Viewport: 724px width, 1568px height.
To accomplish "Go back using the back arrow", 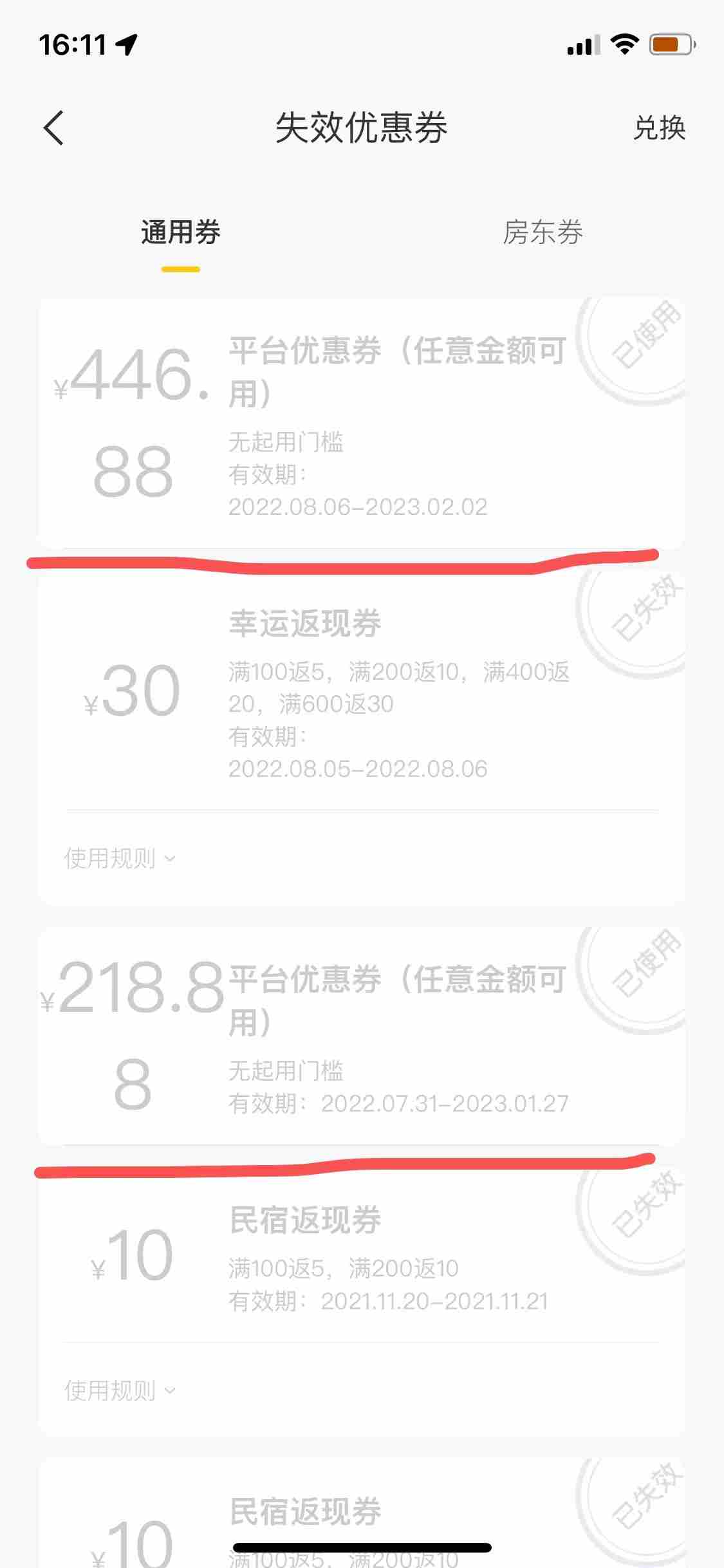I will (x=54, y=127).
